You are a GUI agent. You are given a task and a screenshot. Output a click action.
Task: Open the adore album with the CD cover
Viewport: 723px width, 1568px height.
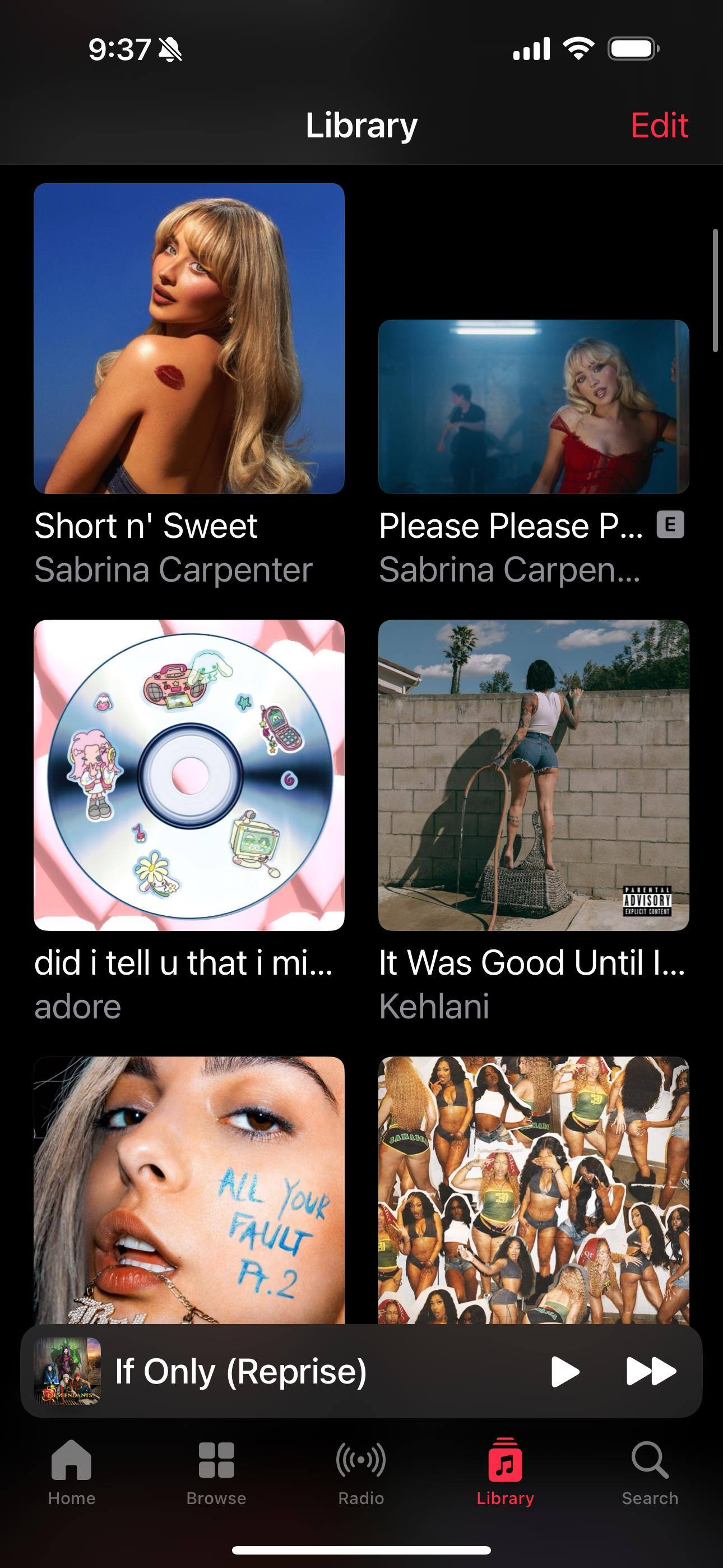pos(189,774)
